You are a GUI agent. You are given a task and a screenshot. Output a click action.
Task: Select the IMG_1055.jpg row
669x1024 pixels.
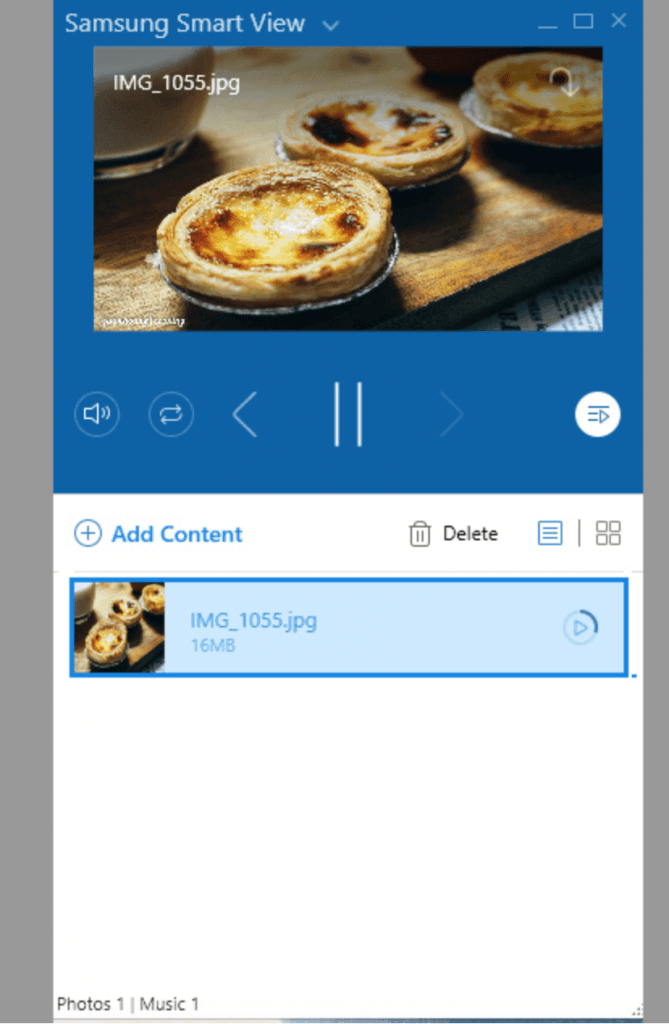[348, 628]
